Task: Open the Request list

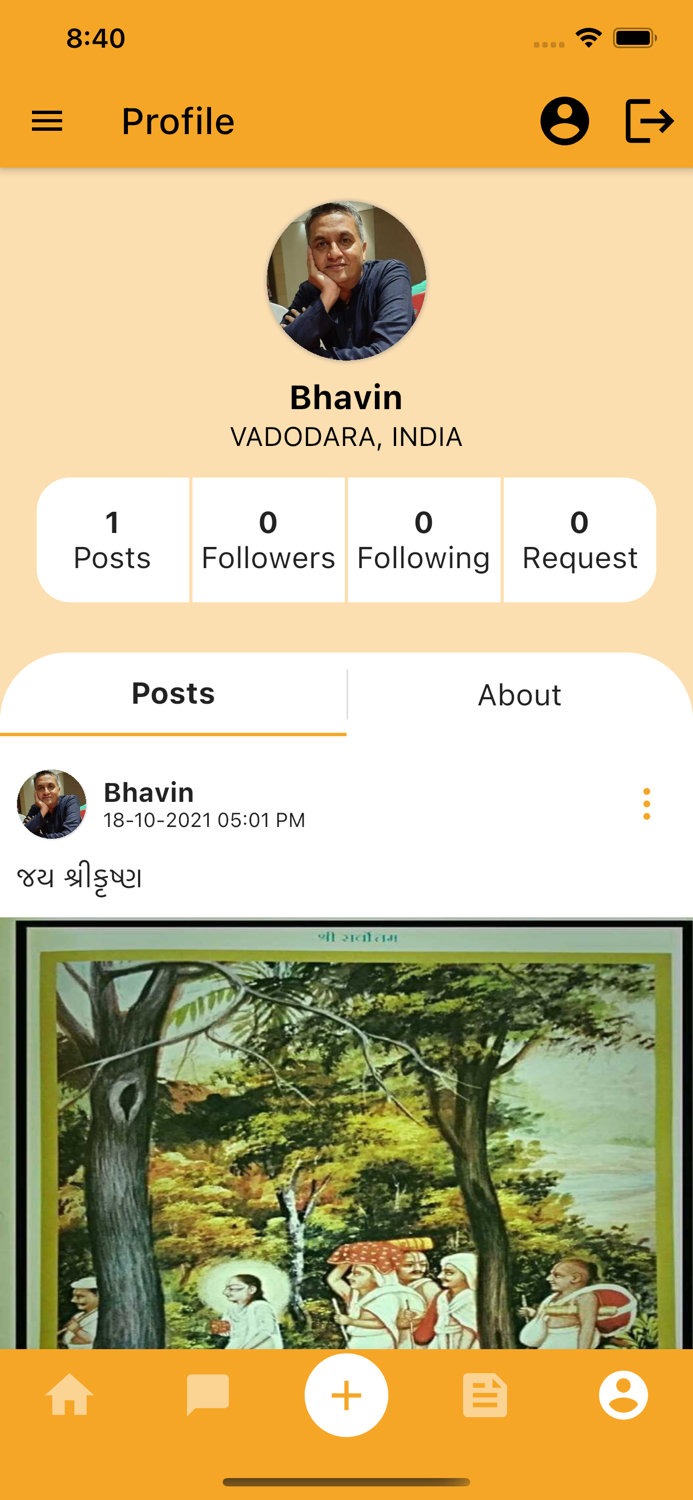Action: (x=580, y=540)
